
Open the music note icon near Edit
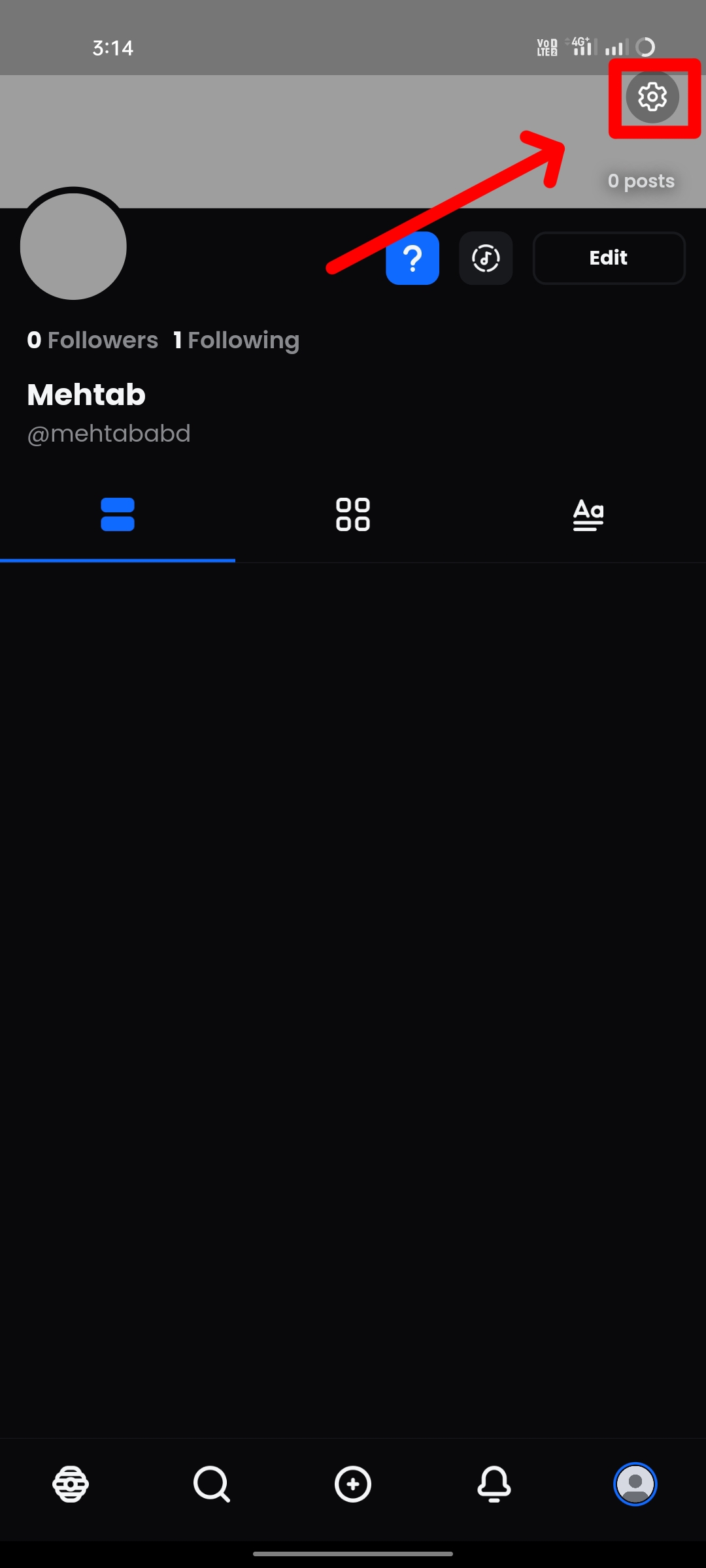(x=486, y=258)
